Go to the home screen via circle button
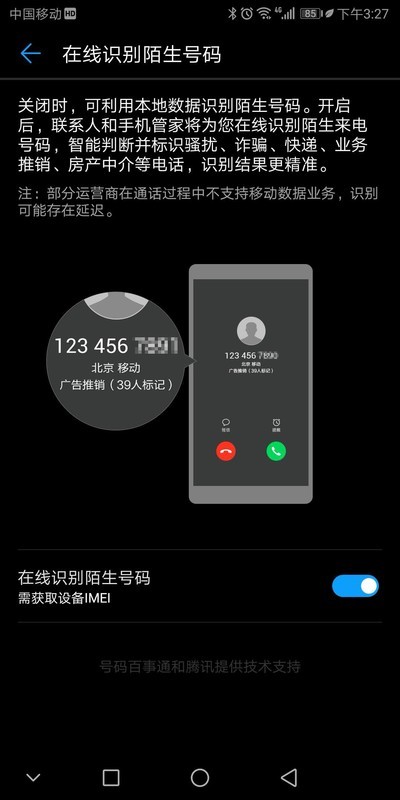This screenshot has width=400, height=800. [x=200, y=778]
